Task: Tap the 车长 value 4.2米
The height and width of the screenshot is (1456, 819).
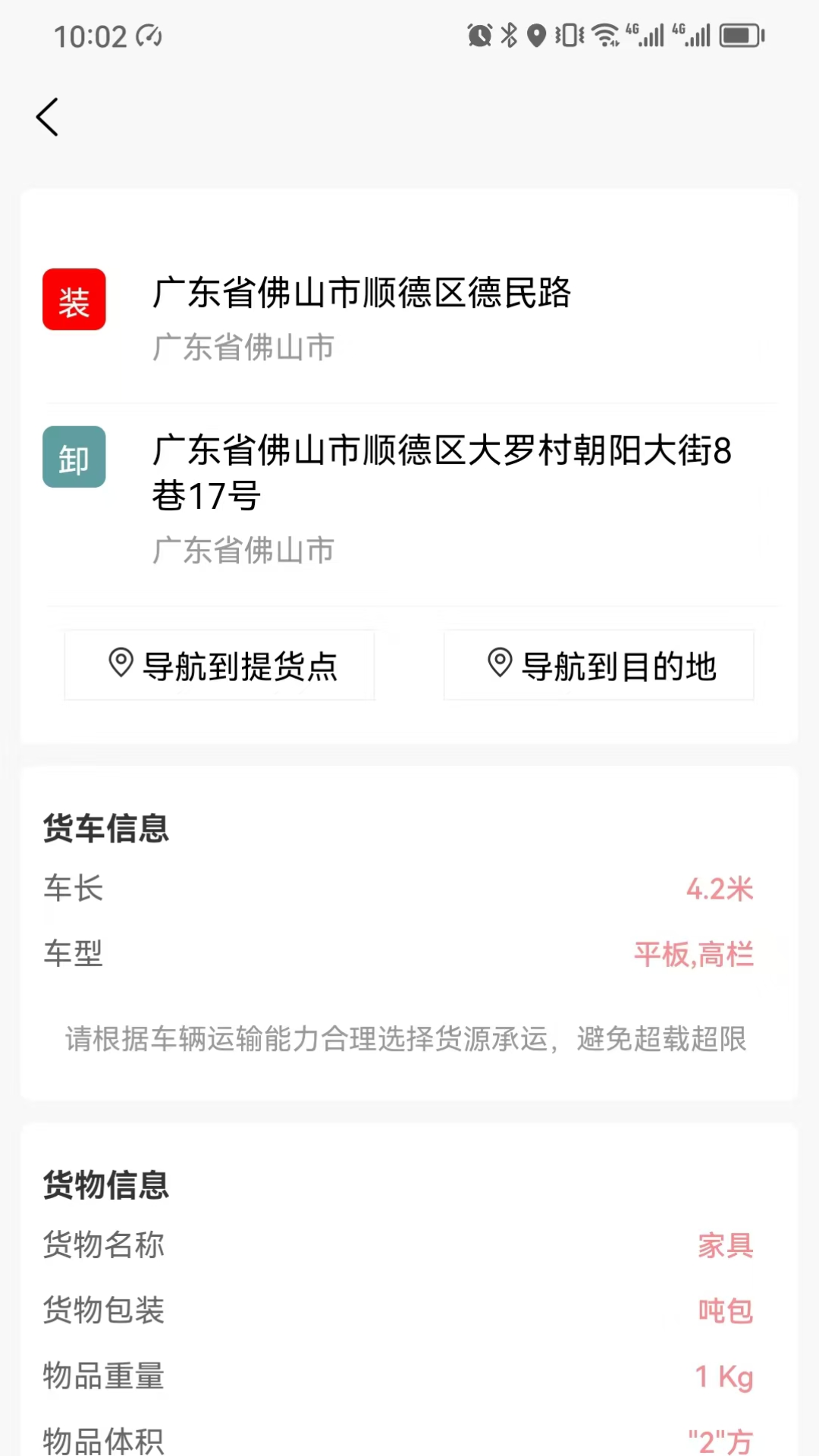Action: (x=720, y=889)
